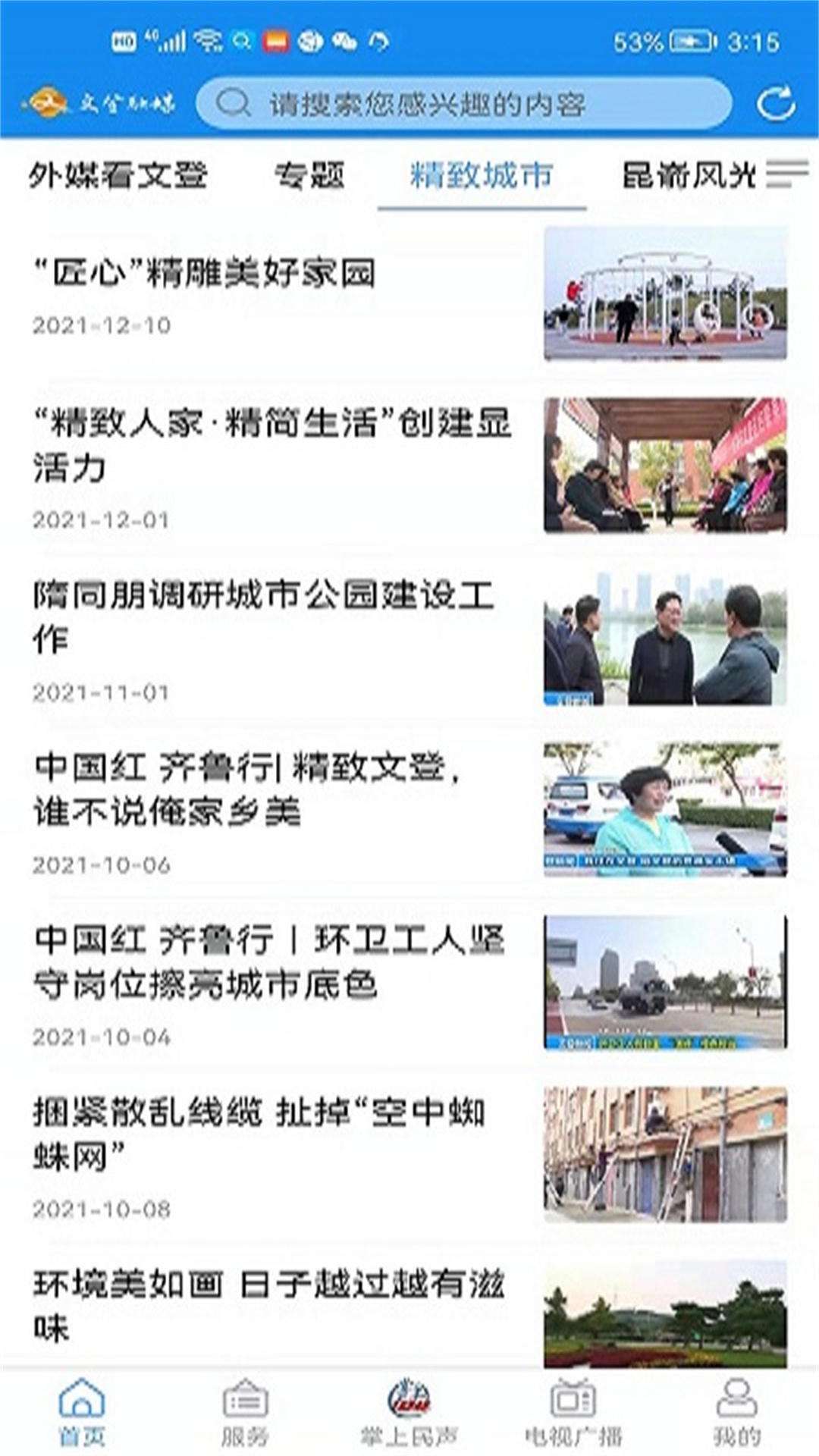Open 环境美如画 日子越过越有滋味 article
The image size is (819, 1456).
pyautogui.click(x=268, y=1304)
